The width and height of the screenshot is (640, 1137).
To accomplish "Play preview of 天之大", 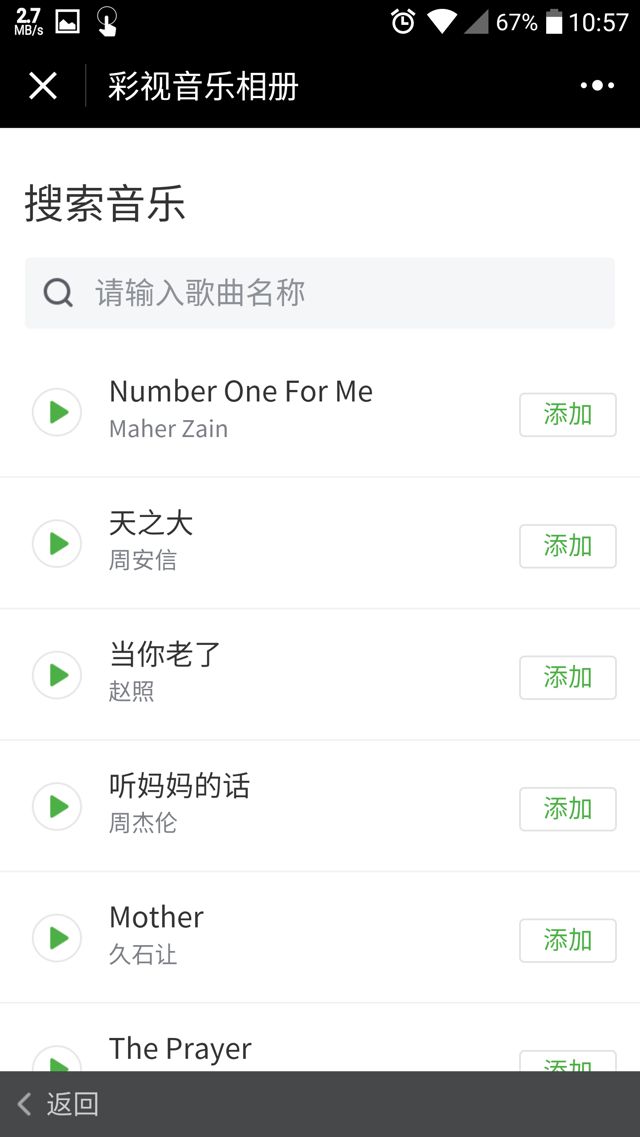I will pos(57,544).
